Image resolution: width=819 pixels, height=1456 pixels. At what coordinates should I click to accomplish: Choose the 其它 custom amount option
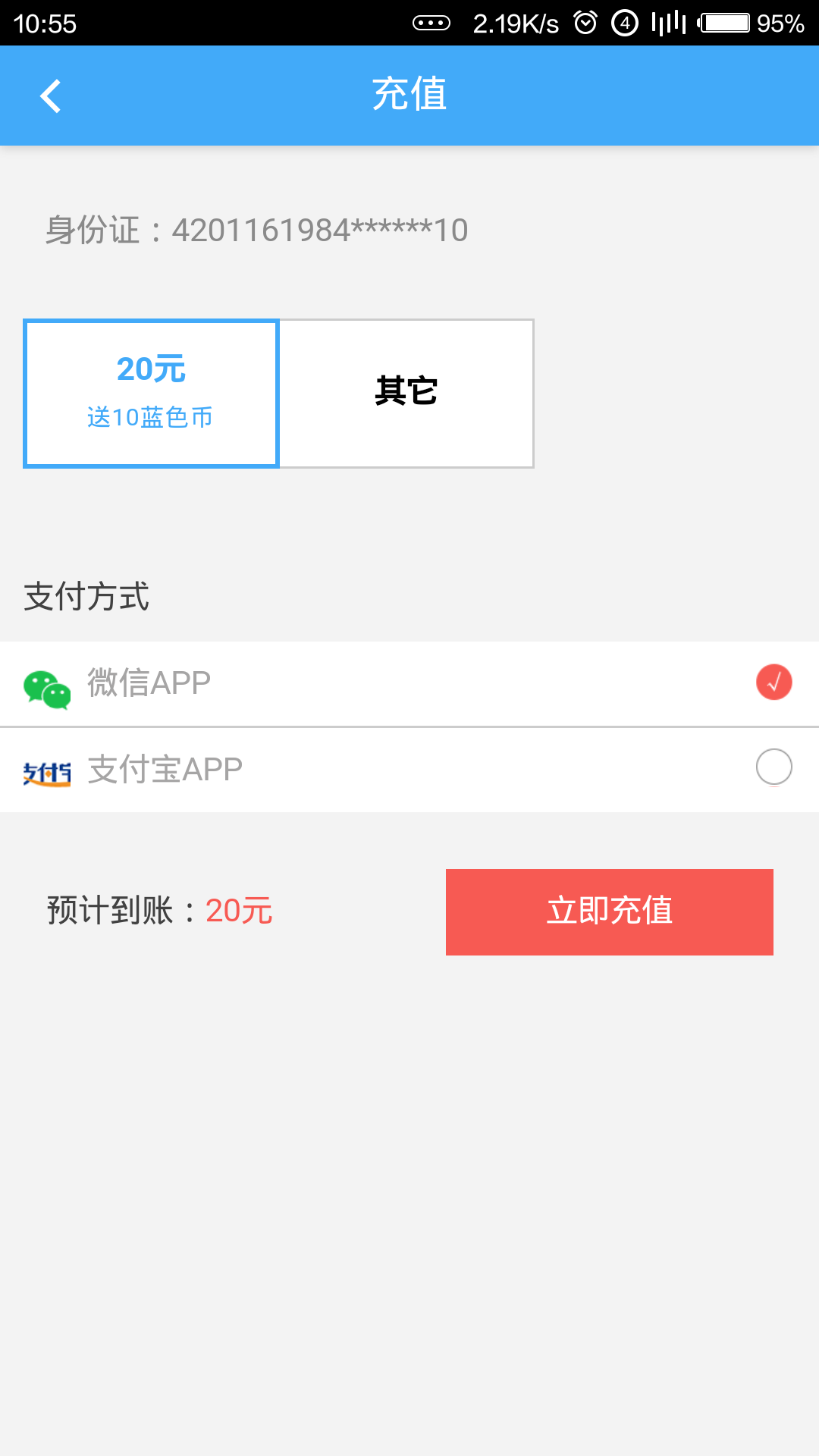(406, 393)
